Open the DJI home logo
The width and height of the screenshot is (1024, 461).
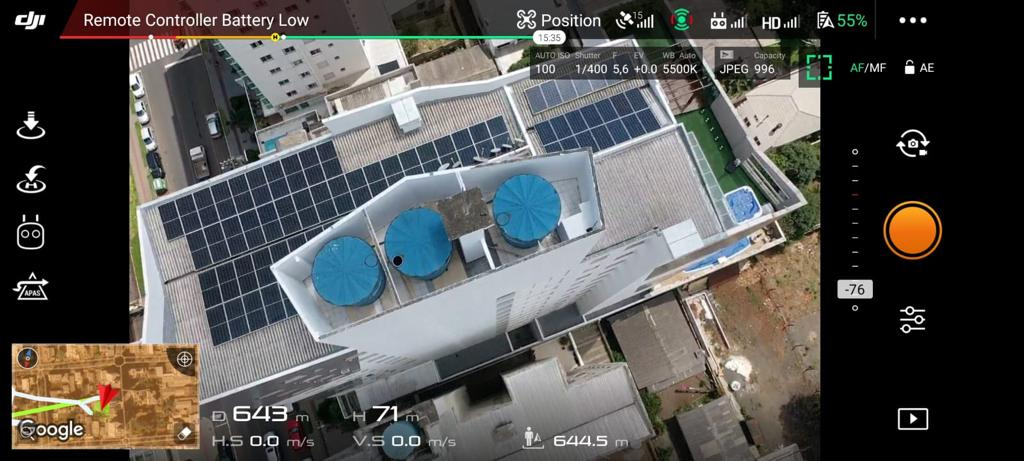point(31,19)
